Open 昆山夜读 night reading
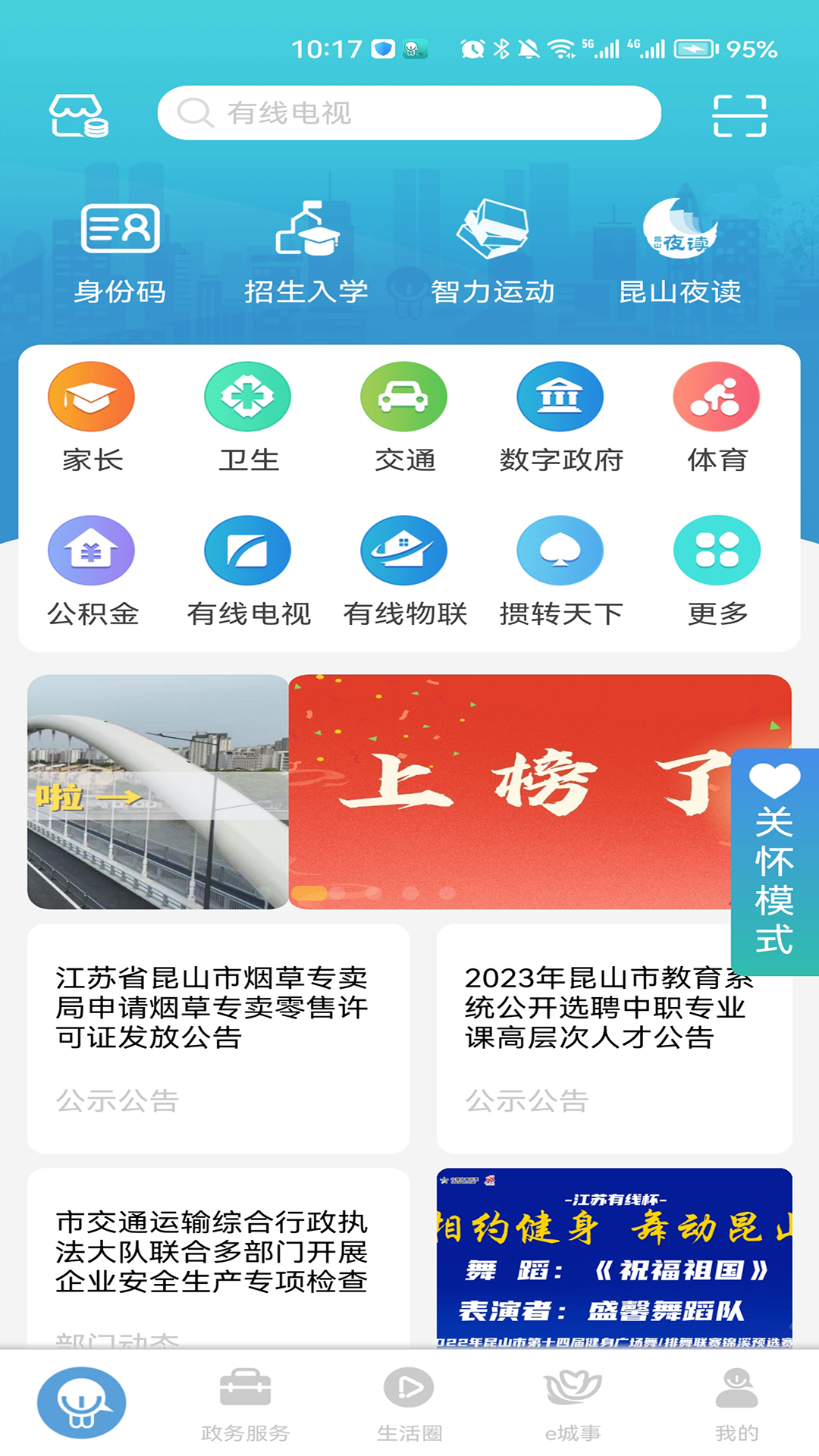Screen dimensions: 819x1456 pyautogui.click(x=680, y=252)
